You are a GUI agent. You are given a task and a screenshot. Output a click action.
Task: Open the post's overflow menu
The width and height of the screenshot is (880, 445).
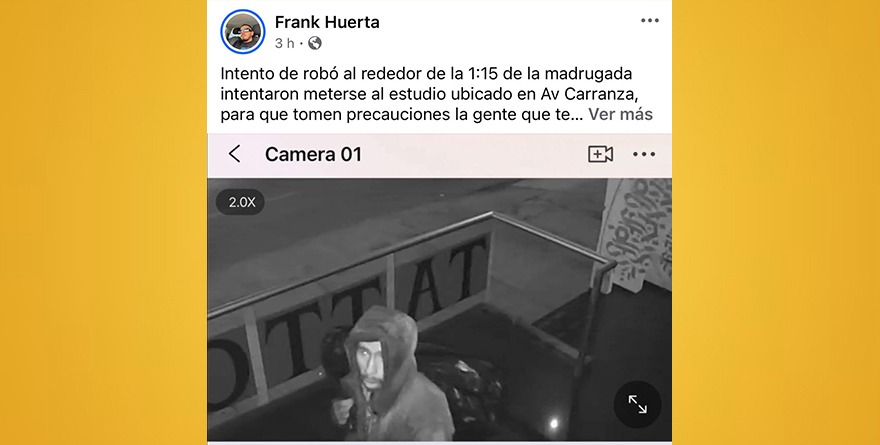point(650,21)
